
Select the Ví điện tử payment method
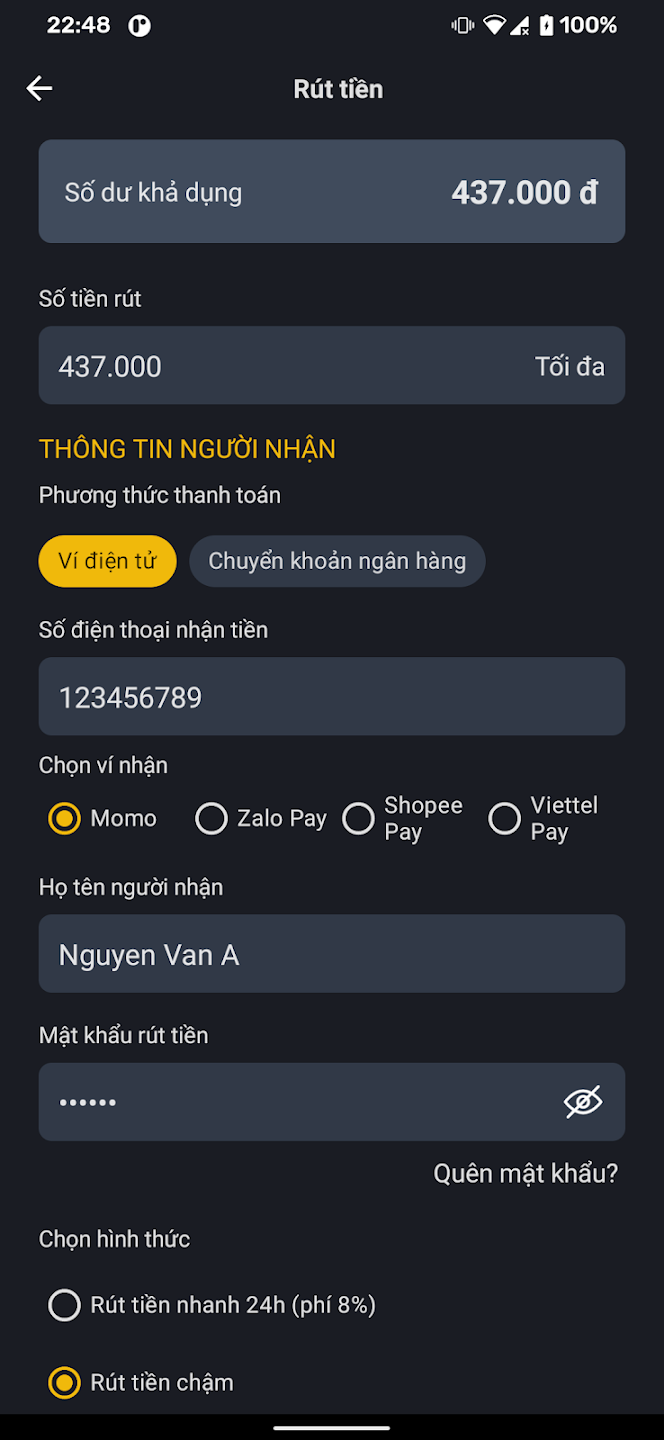pos(107,561)
